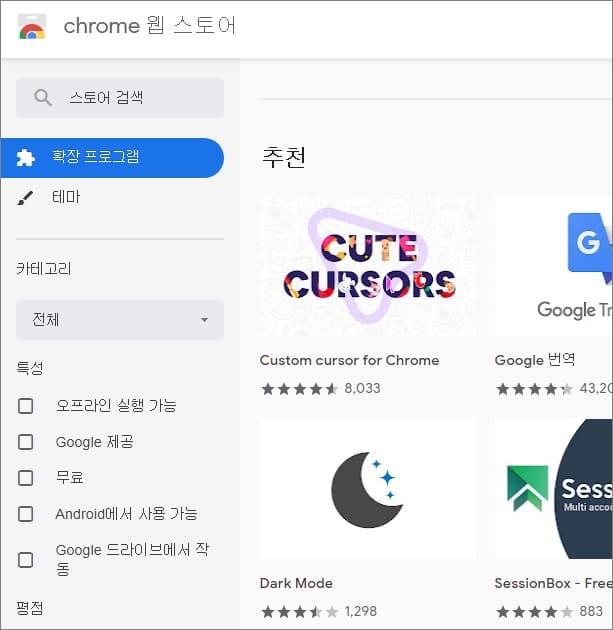
Task: Switch to the 테마 section
Action: click(x=66, y=197)
